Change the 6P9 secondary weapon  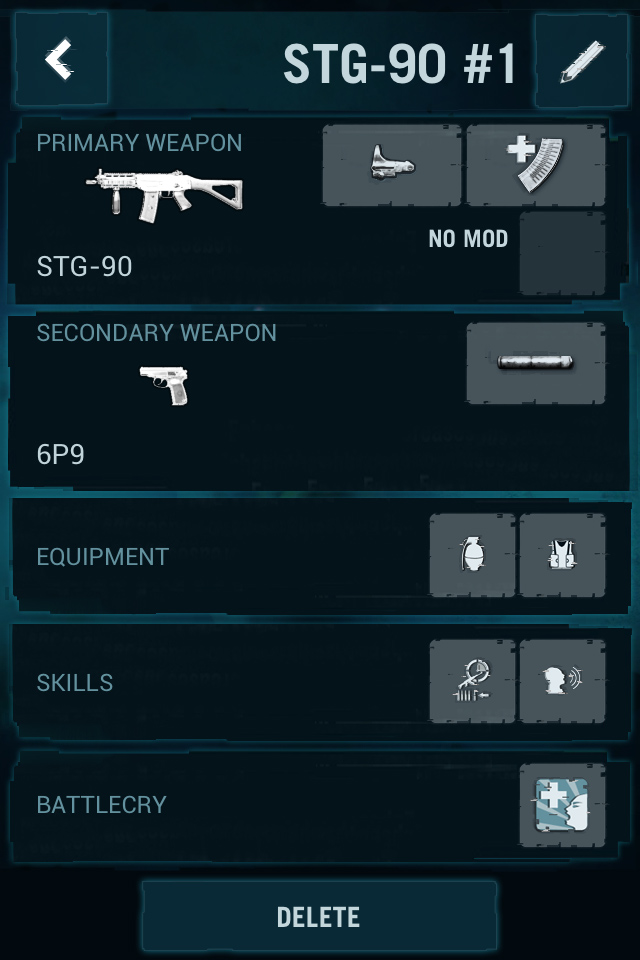(164, 385)
